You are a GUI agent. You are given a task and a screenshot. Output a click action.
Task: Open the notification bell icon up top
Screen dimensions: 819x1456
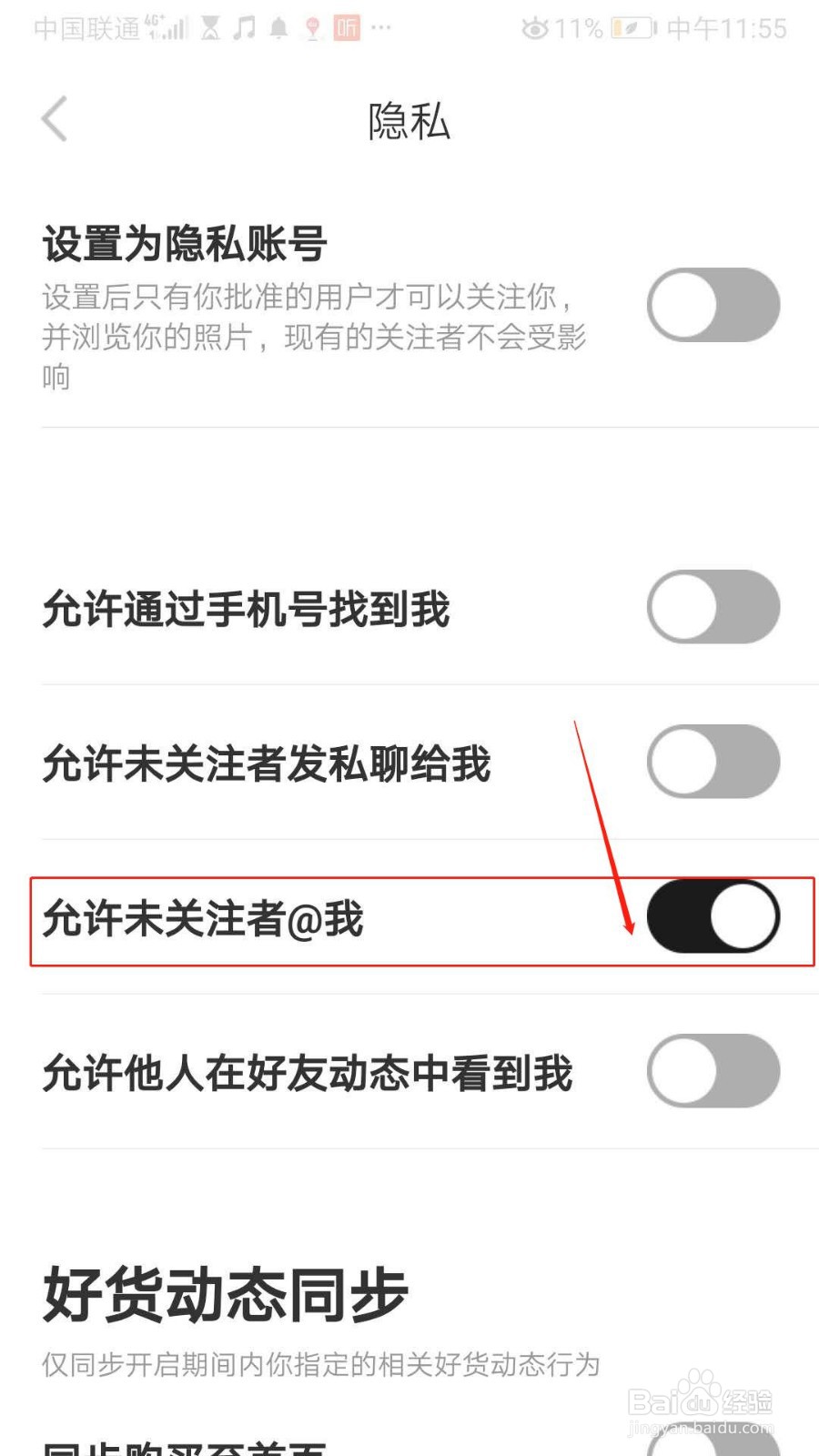point(278,30)
